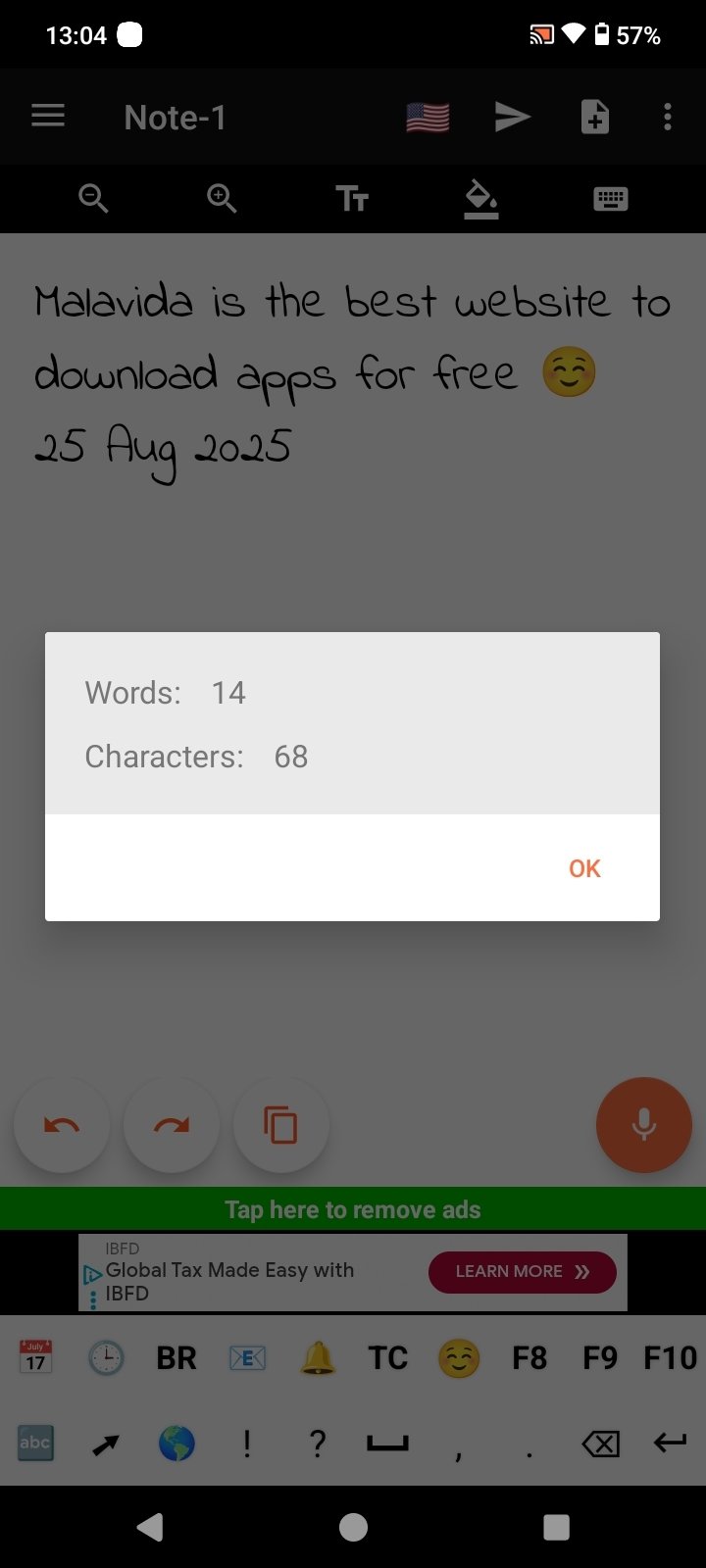Start voice dictation with the microphone
The image size is (706, 1568).
[x=643, y=1125]
